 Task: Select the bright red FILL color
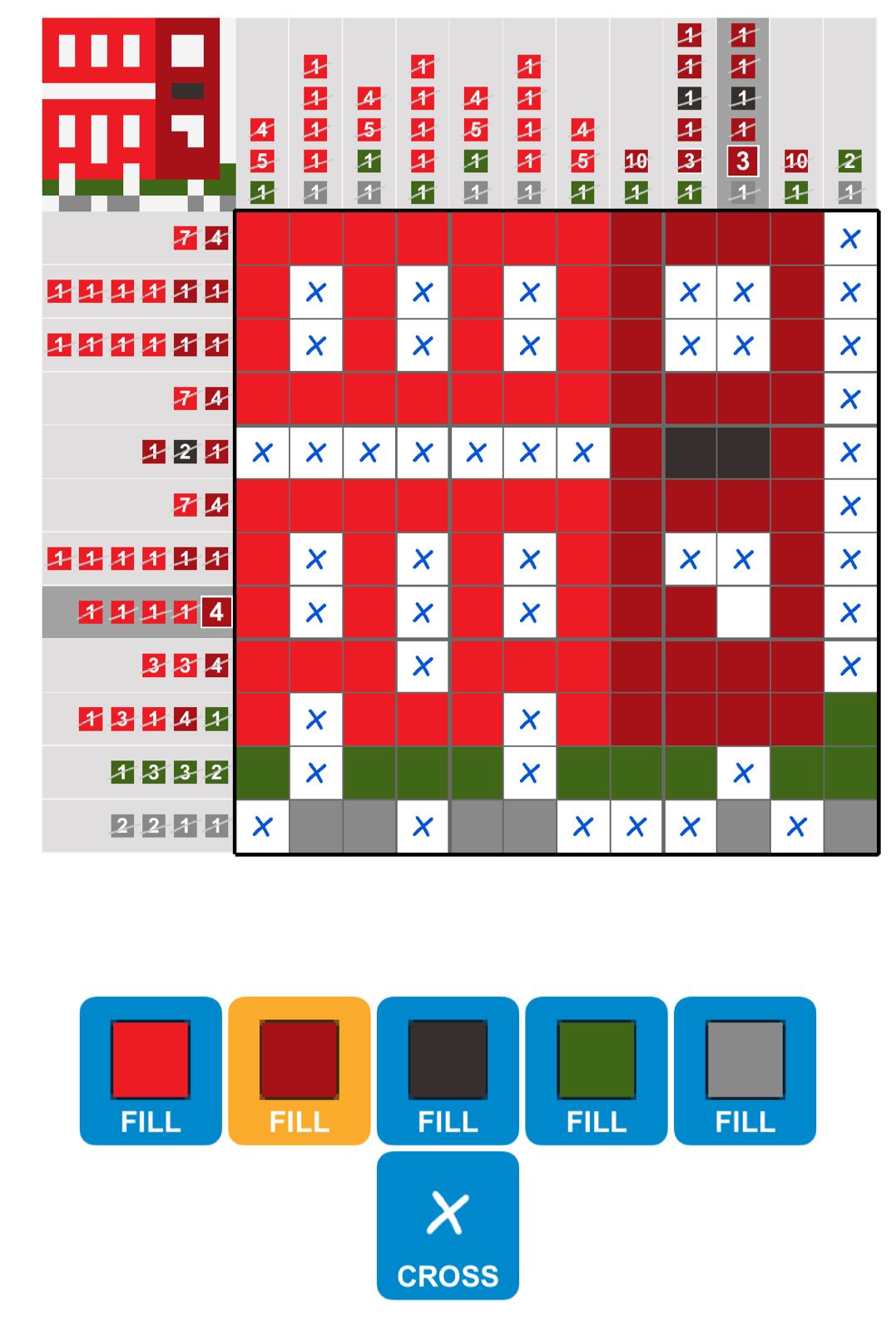click(151, 1070)
